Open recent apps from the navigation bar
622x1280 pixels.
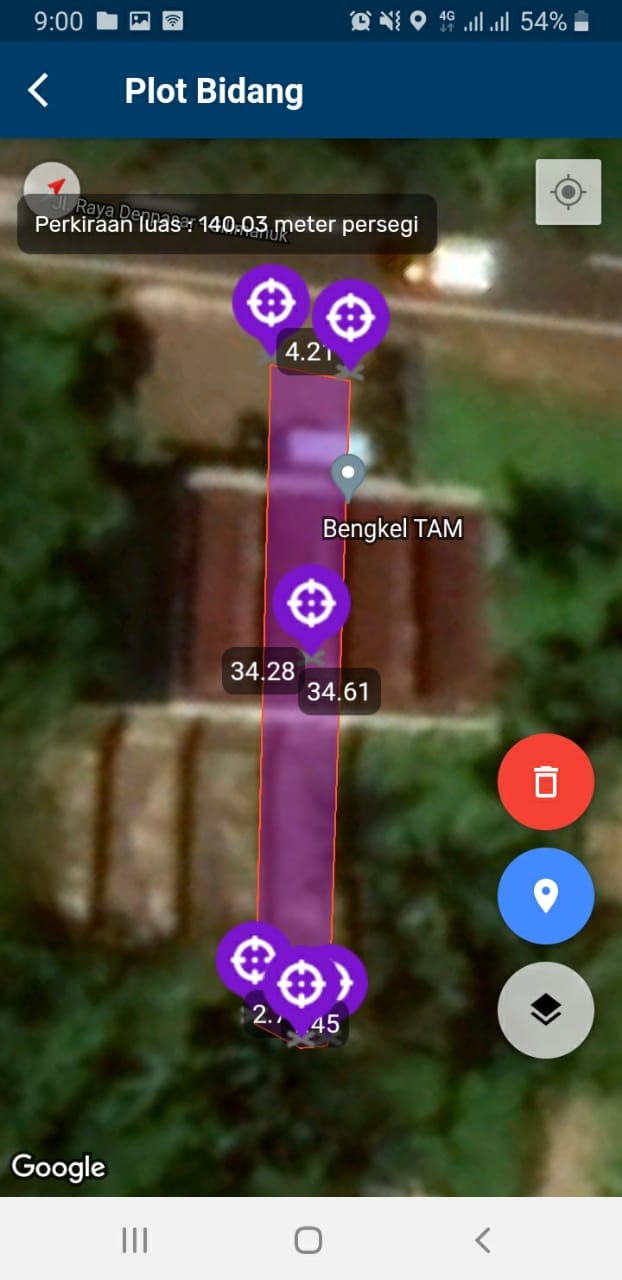pyautogui.click(x=134, y=1240)
